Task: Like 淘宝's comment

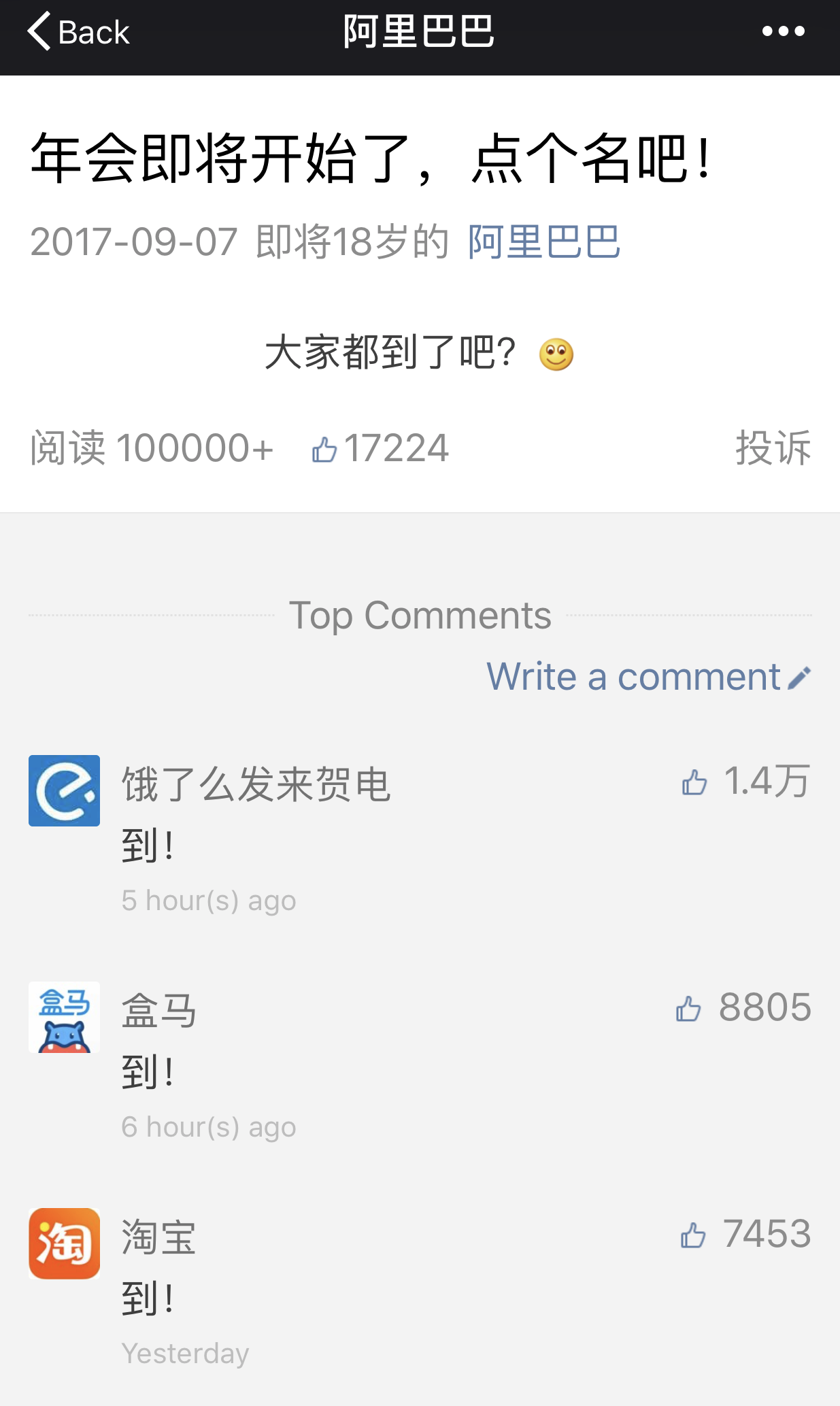Action: (x=693, y=1235)
